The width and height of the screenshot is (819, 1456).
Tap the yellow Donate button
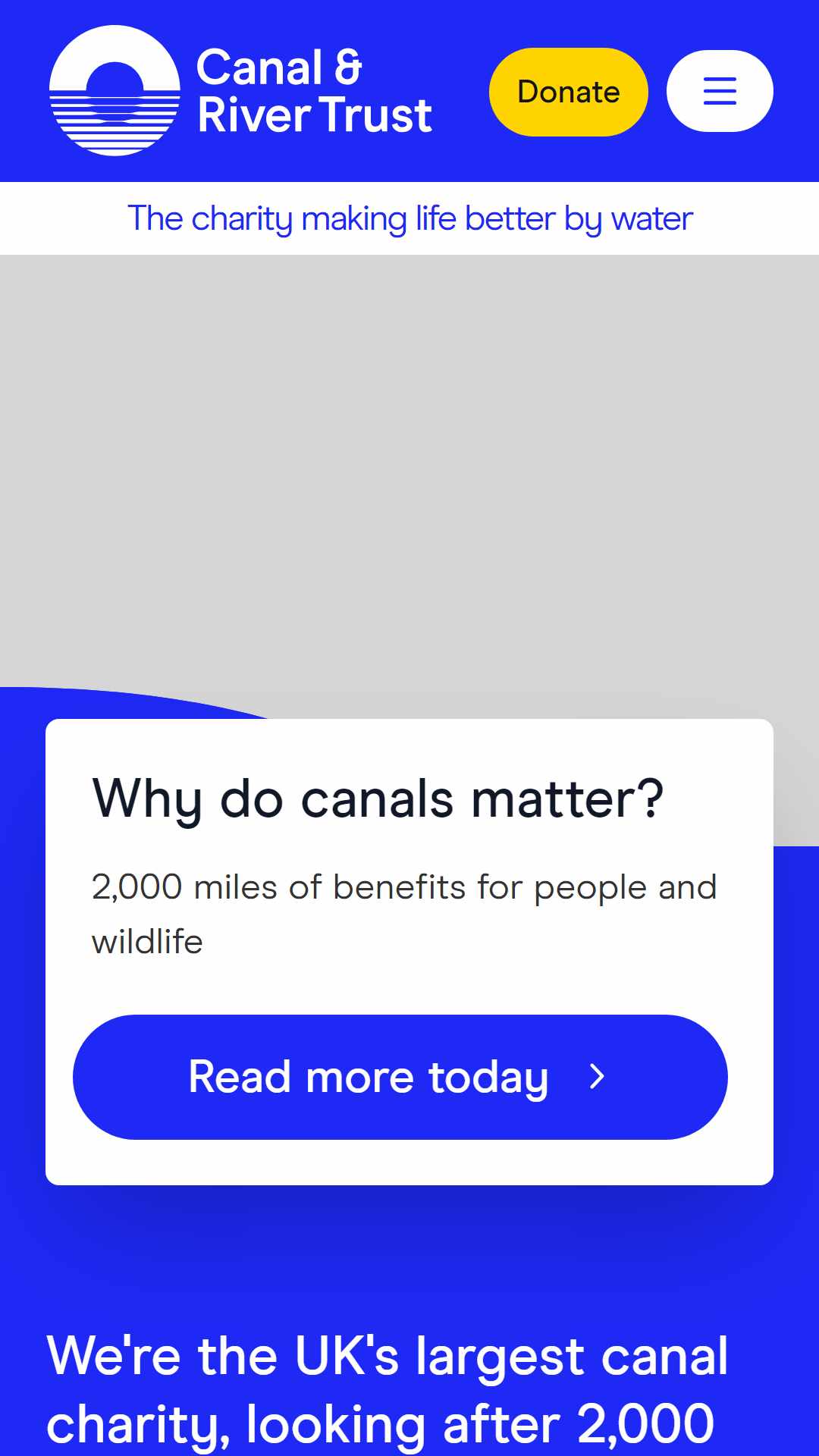(568, 92)
